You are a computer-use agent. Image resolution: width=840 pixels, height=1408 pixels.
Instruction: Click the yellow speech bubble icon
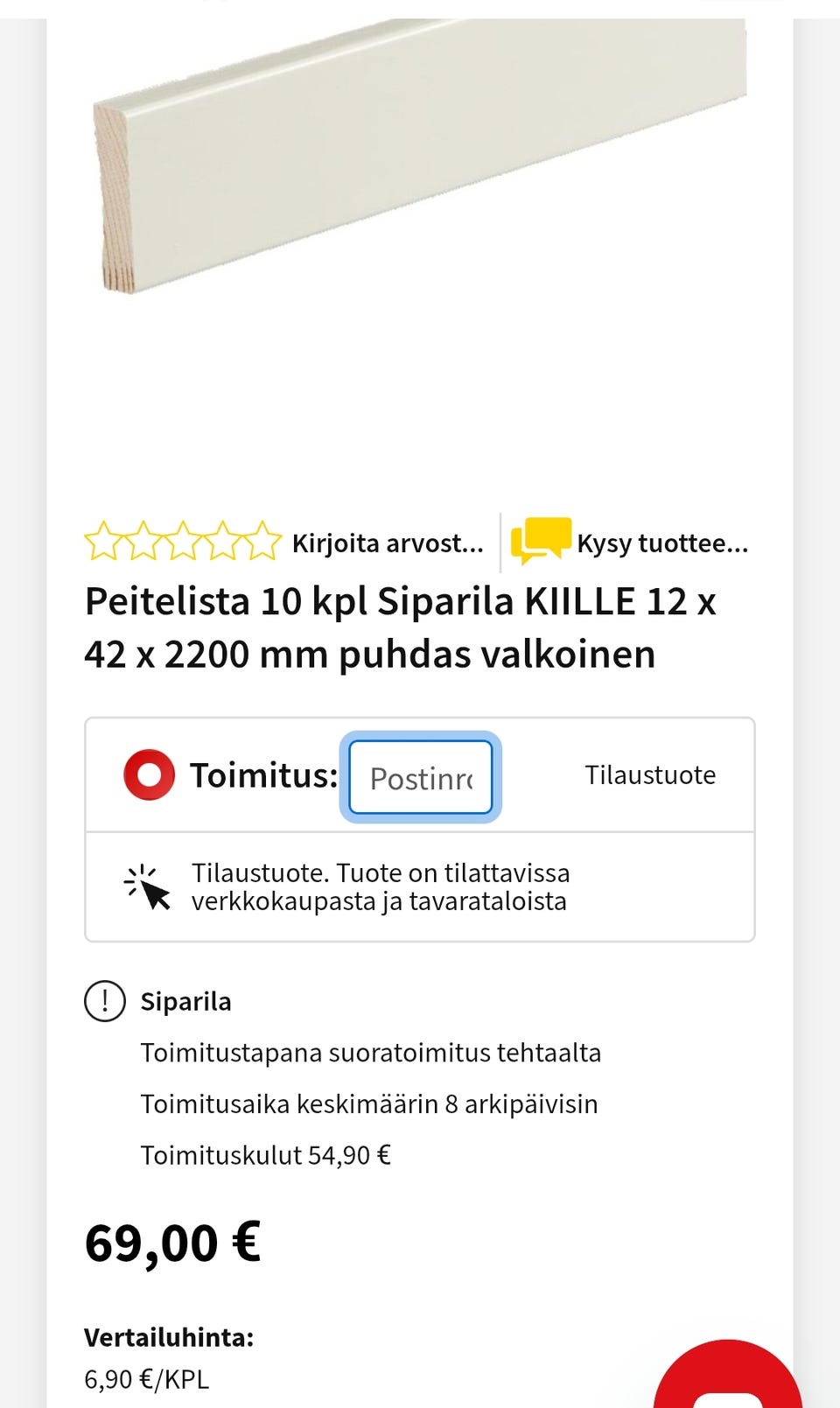[x=540, y=541]
